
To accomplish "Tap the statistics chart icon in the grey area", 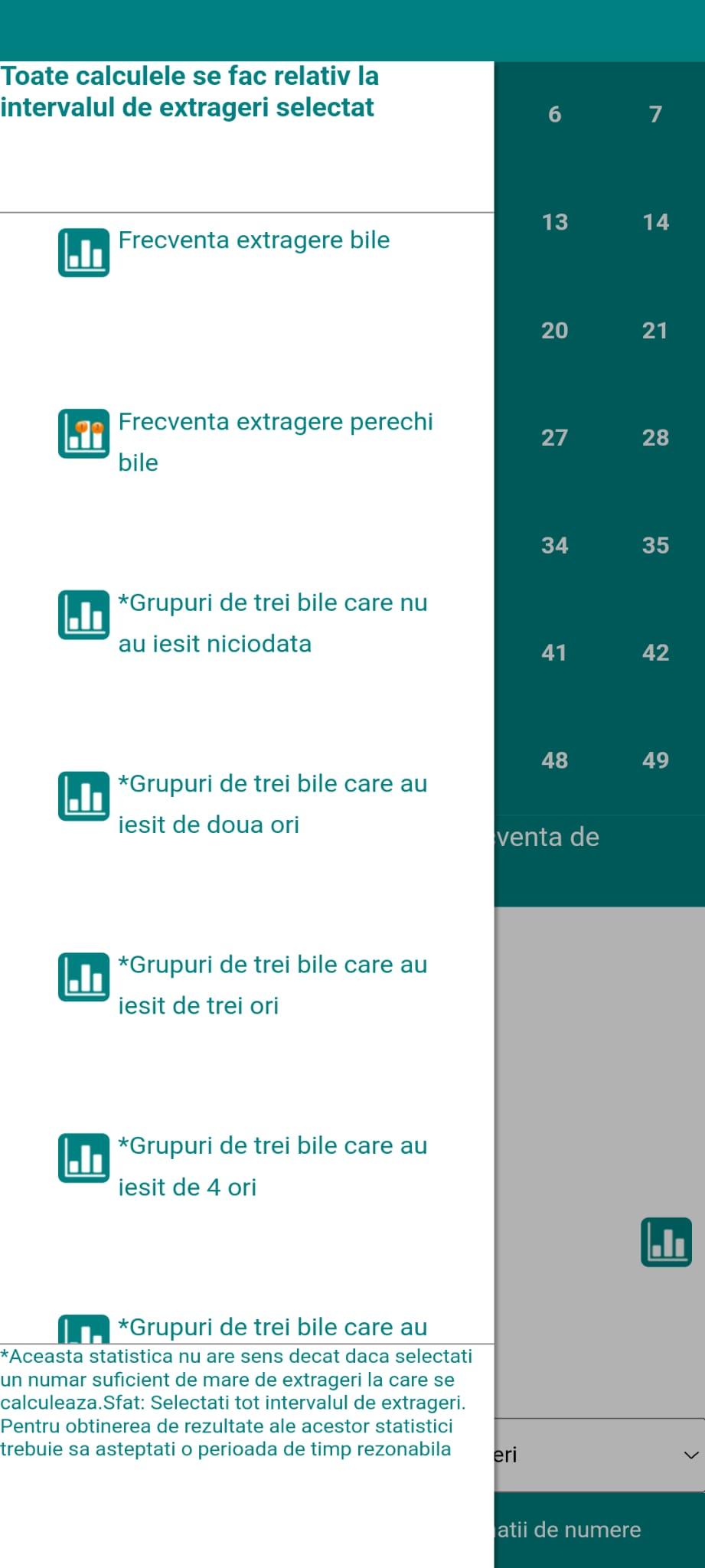I will [x=666, y=1242].
